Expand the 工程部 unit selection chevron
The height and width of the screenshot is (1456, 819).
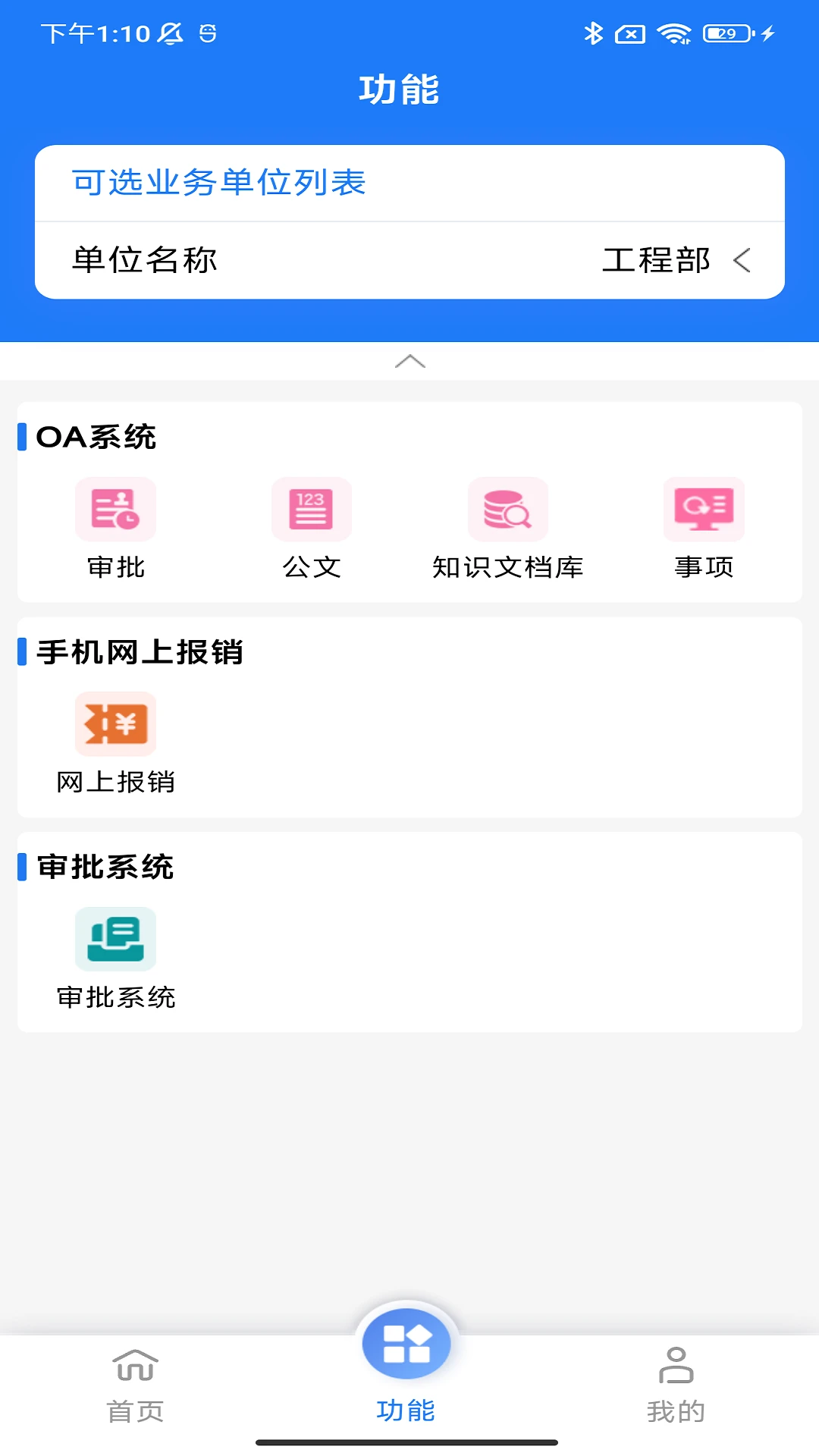pos(741,260)
